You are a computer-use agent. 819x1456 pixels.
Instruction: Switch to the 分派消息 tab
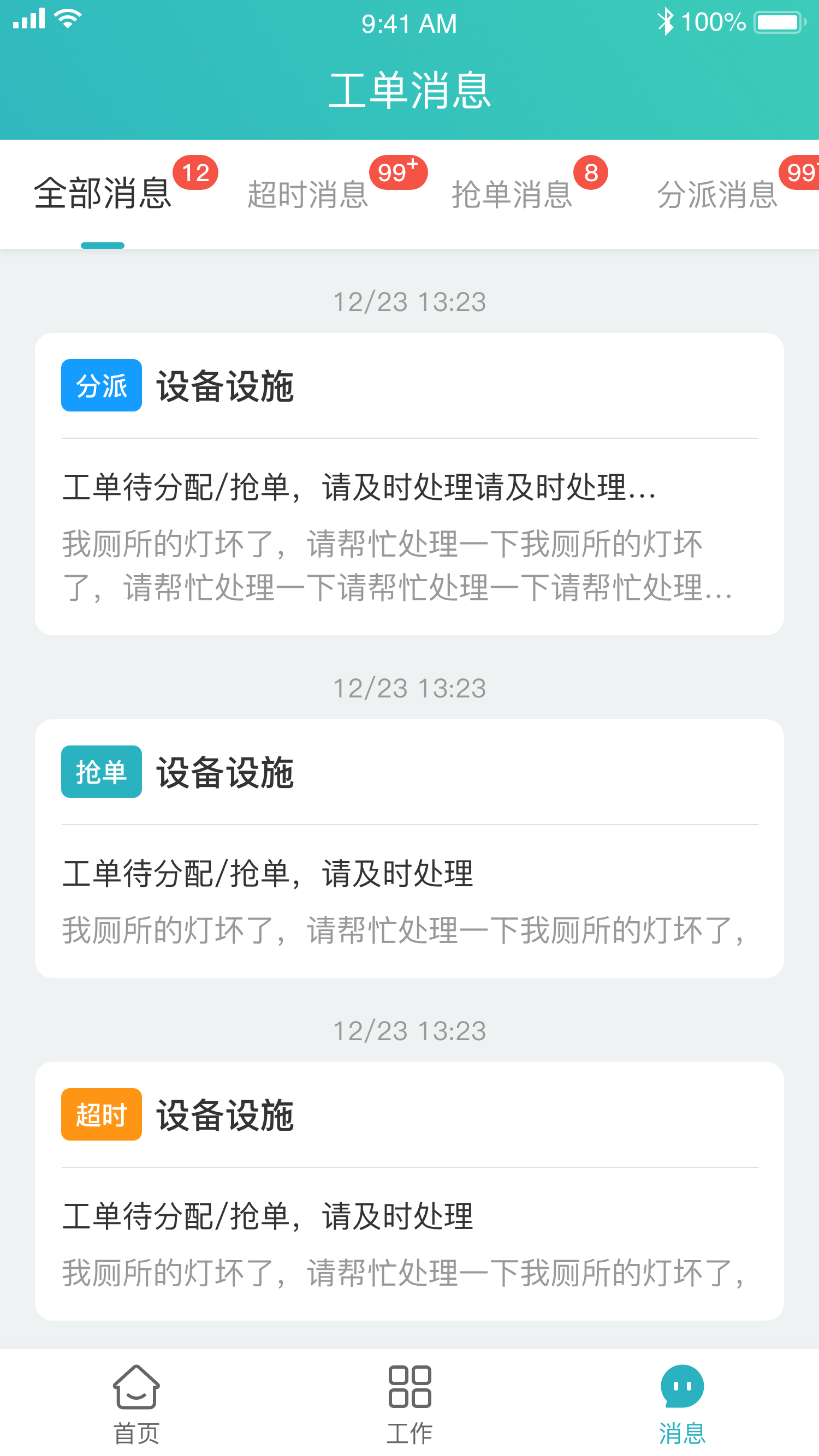tap(717, 195)
